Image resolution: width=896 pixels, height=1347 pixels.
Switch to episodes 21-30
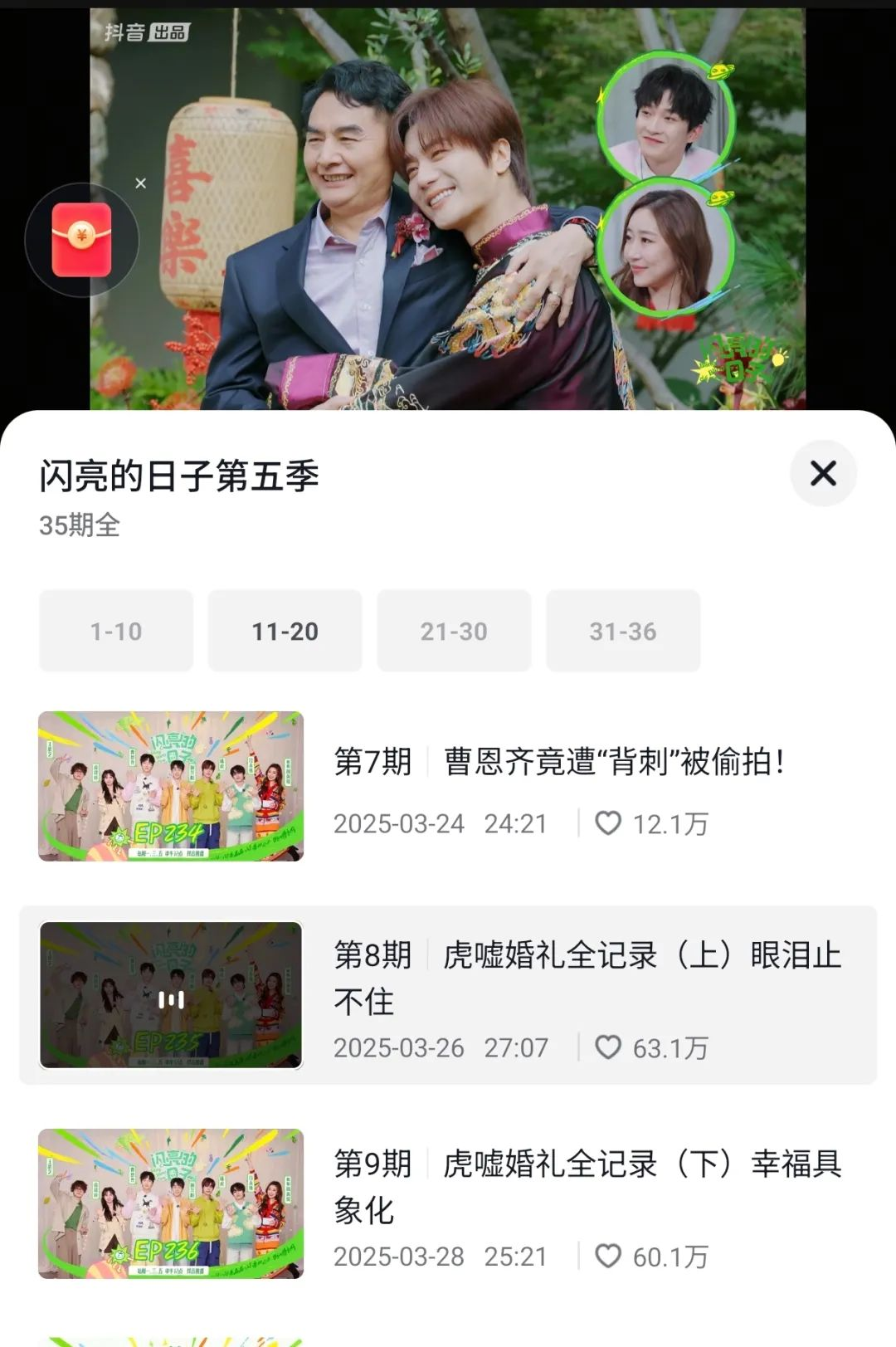click(x=454, y=631)
